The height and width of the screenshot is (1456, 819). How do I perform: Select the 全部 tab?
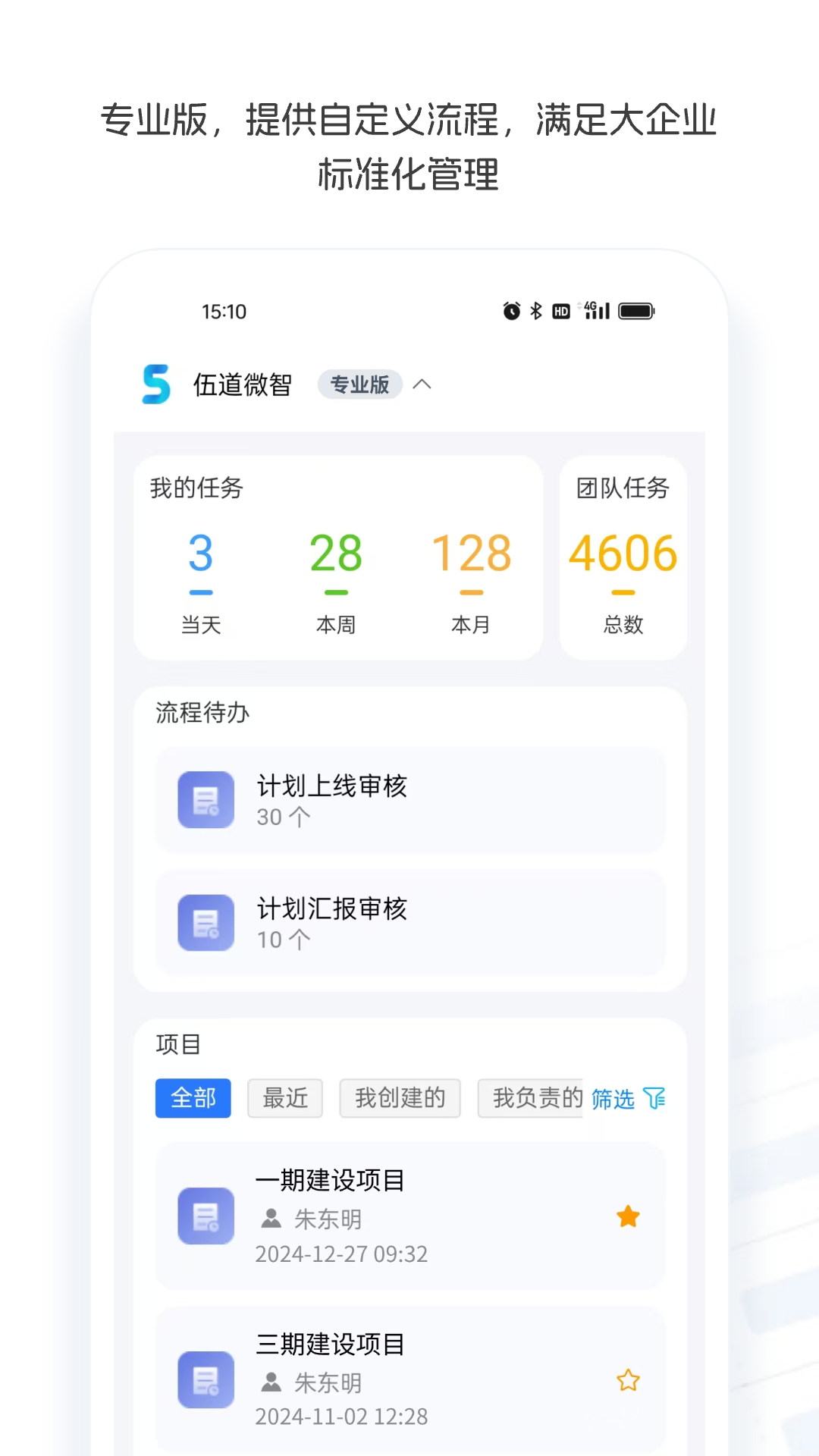click(193, 1097)
